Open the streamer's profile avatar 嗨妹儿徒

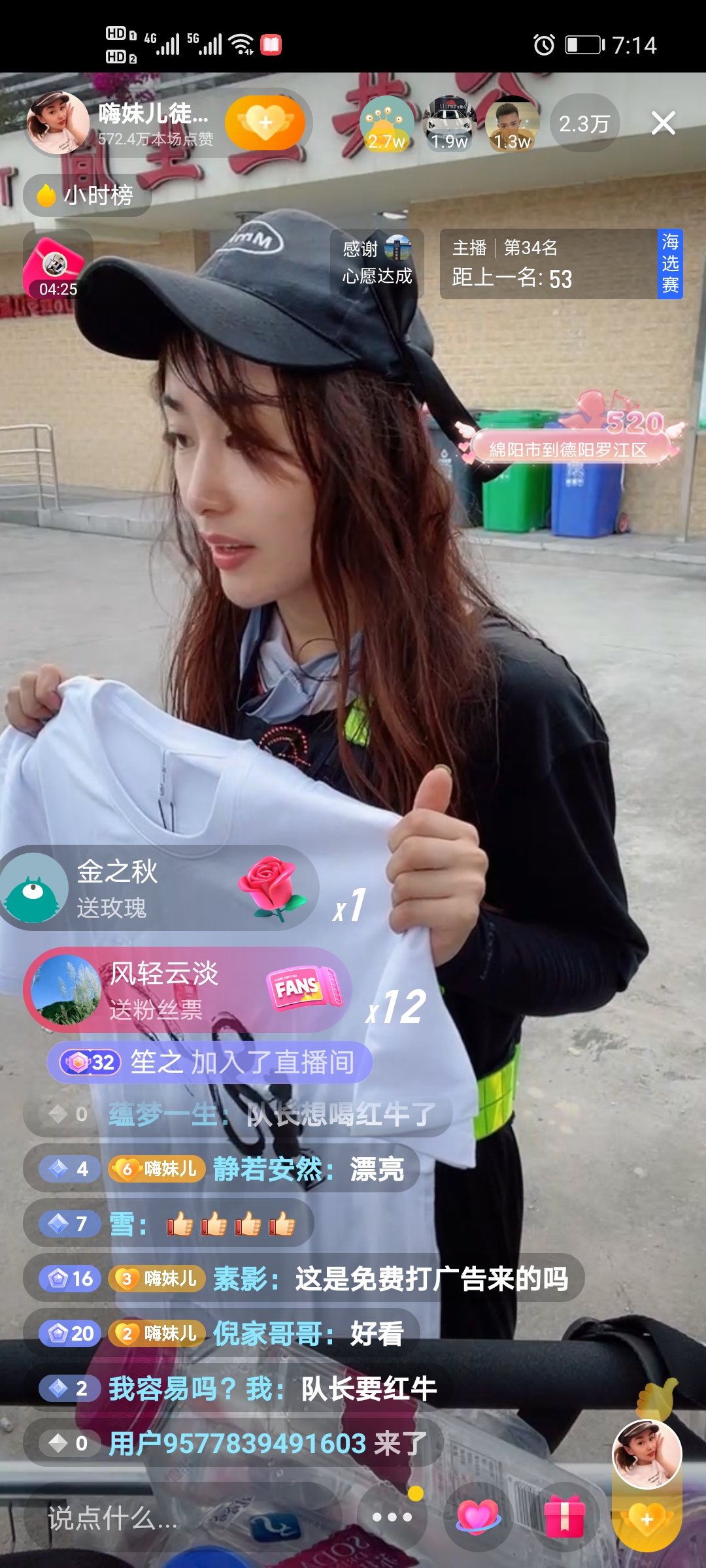tap(58, 123)
